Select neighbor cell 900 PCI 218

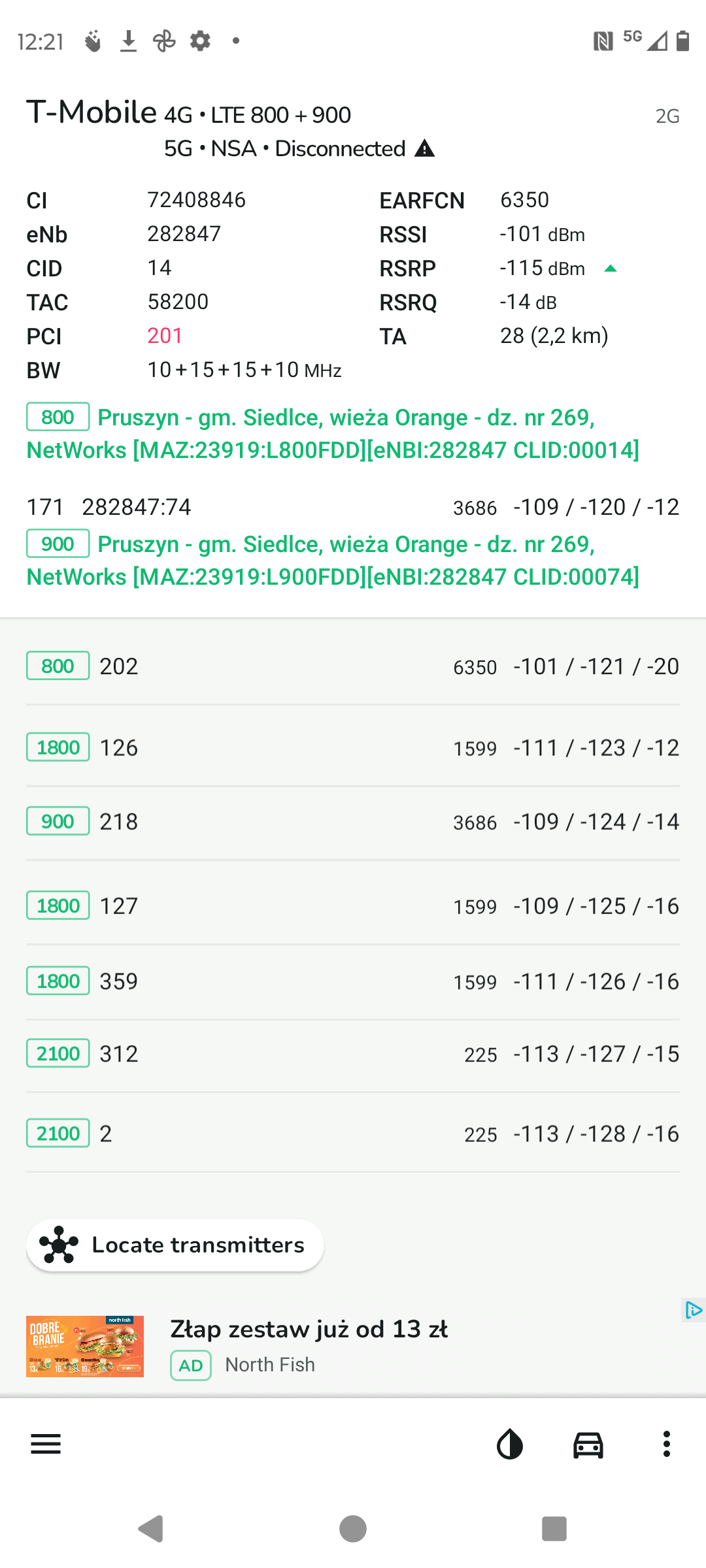click(x=353, y=822)
